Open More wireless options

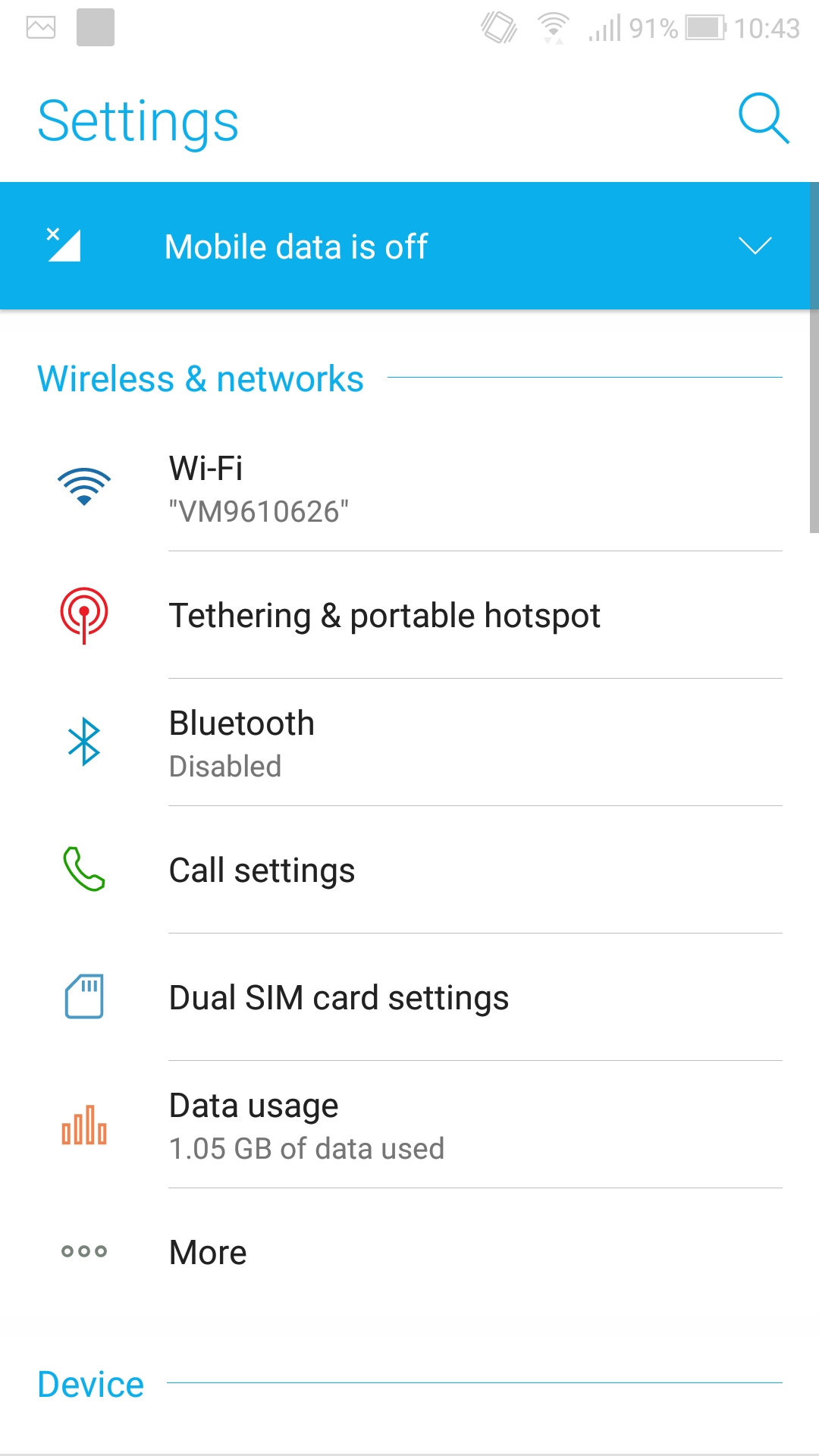(409, 1253)
